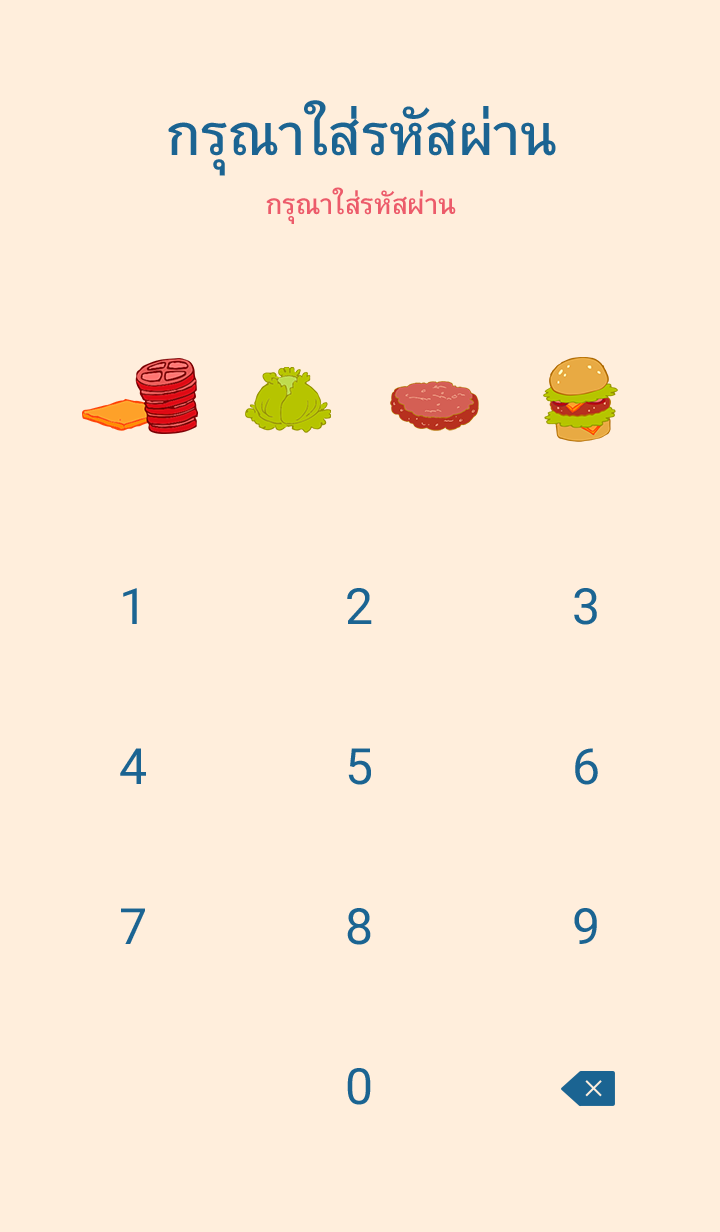The image size is (720, 1232).
Task: Select digit 9 on the keypad
Action: point(586,927)
